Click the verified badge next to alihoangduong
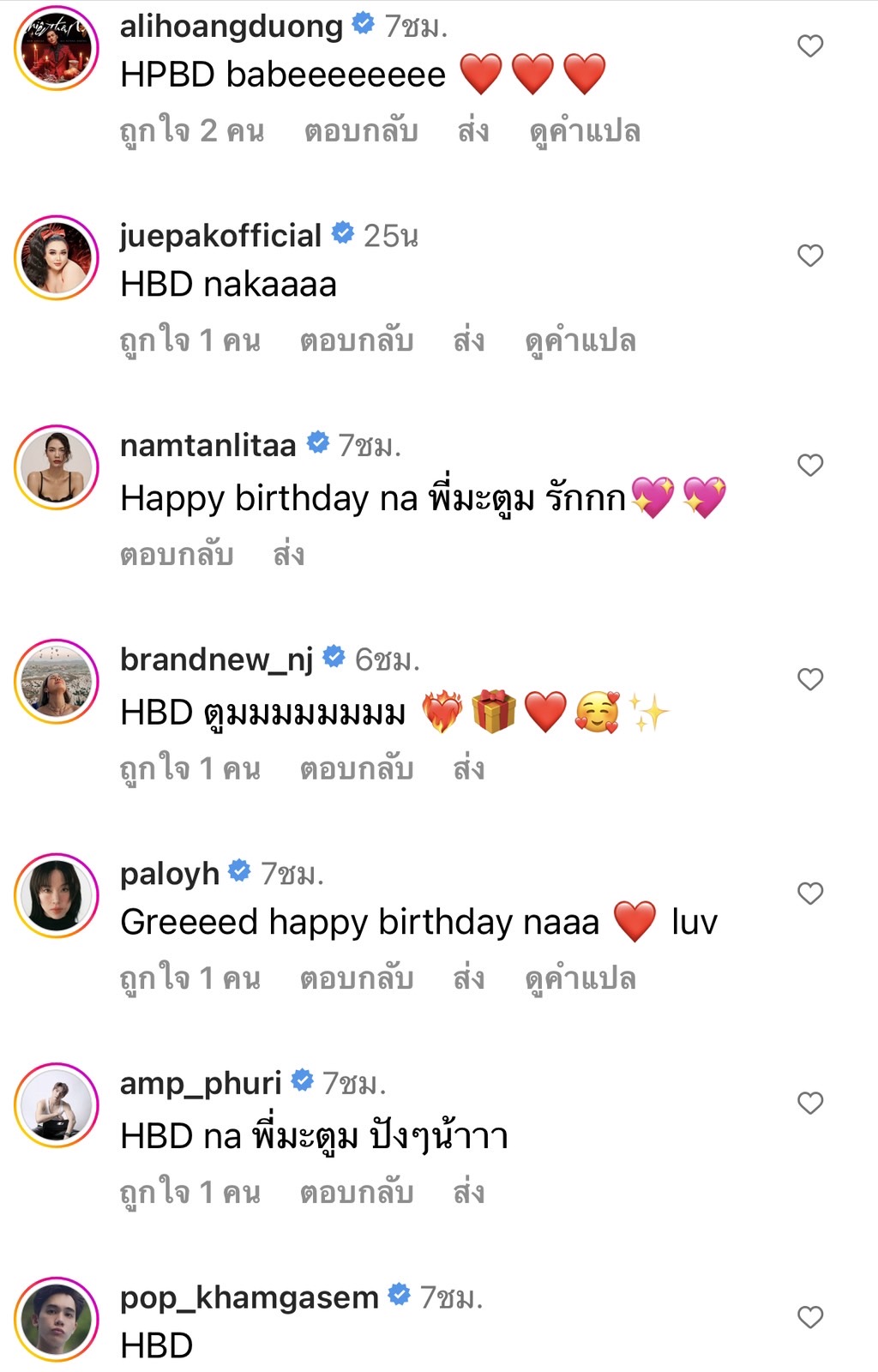This screenshot has width=878, height=1372. (x=364, y=26)
